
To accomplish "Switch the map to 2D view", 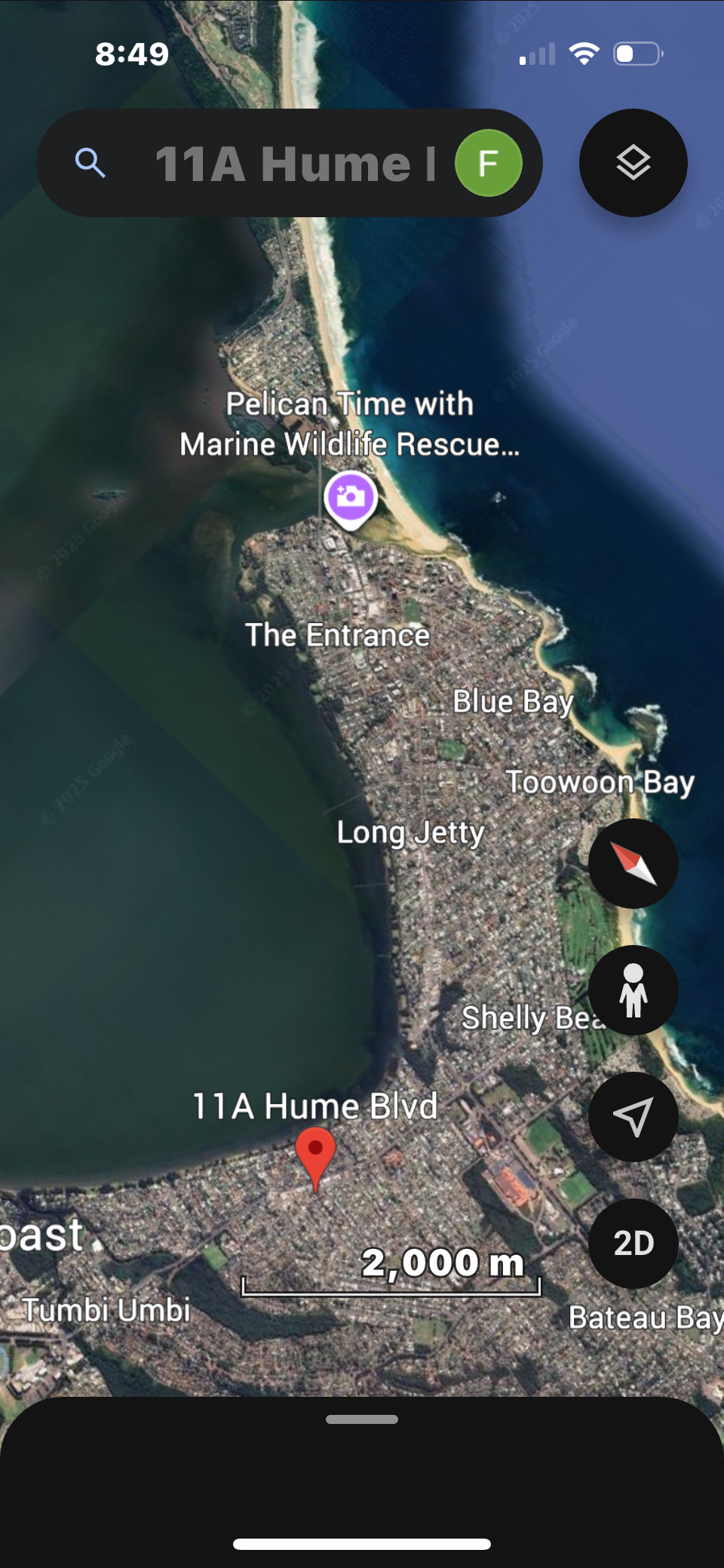I will pos(633,1244).
